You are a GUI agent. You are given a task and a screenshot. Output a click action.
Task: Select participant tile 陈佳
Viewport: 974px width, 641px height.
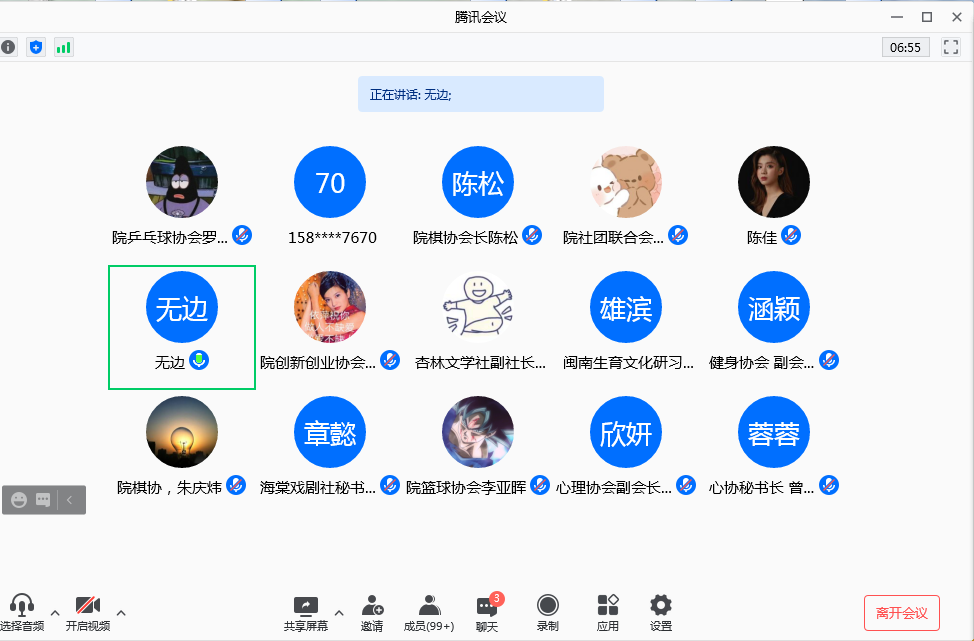point(773,194)
